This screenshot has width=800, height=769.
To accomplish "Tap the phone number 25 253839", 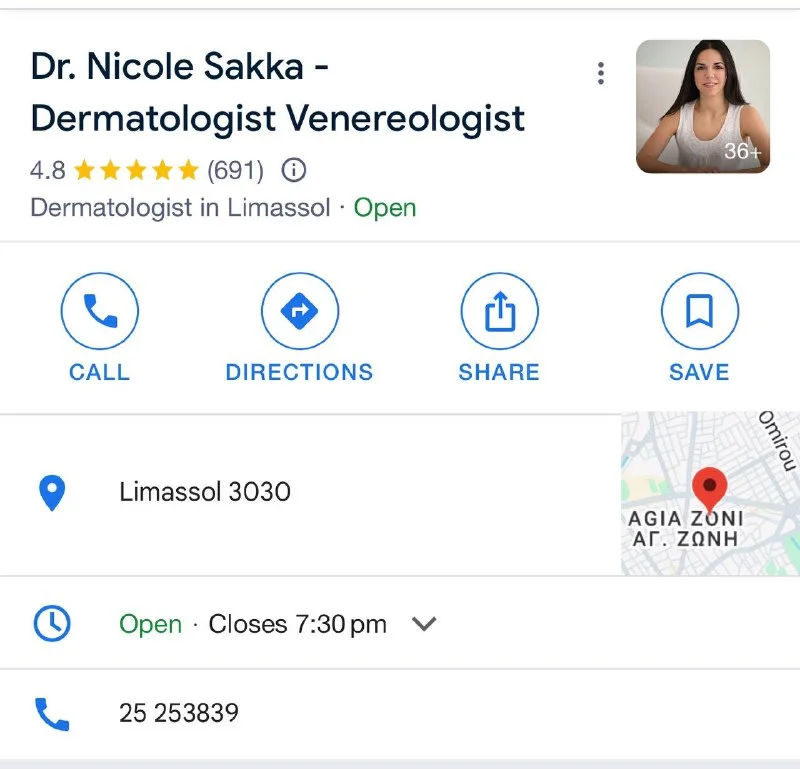I will tap(179, 713).
